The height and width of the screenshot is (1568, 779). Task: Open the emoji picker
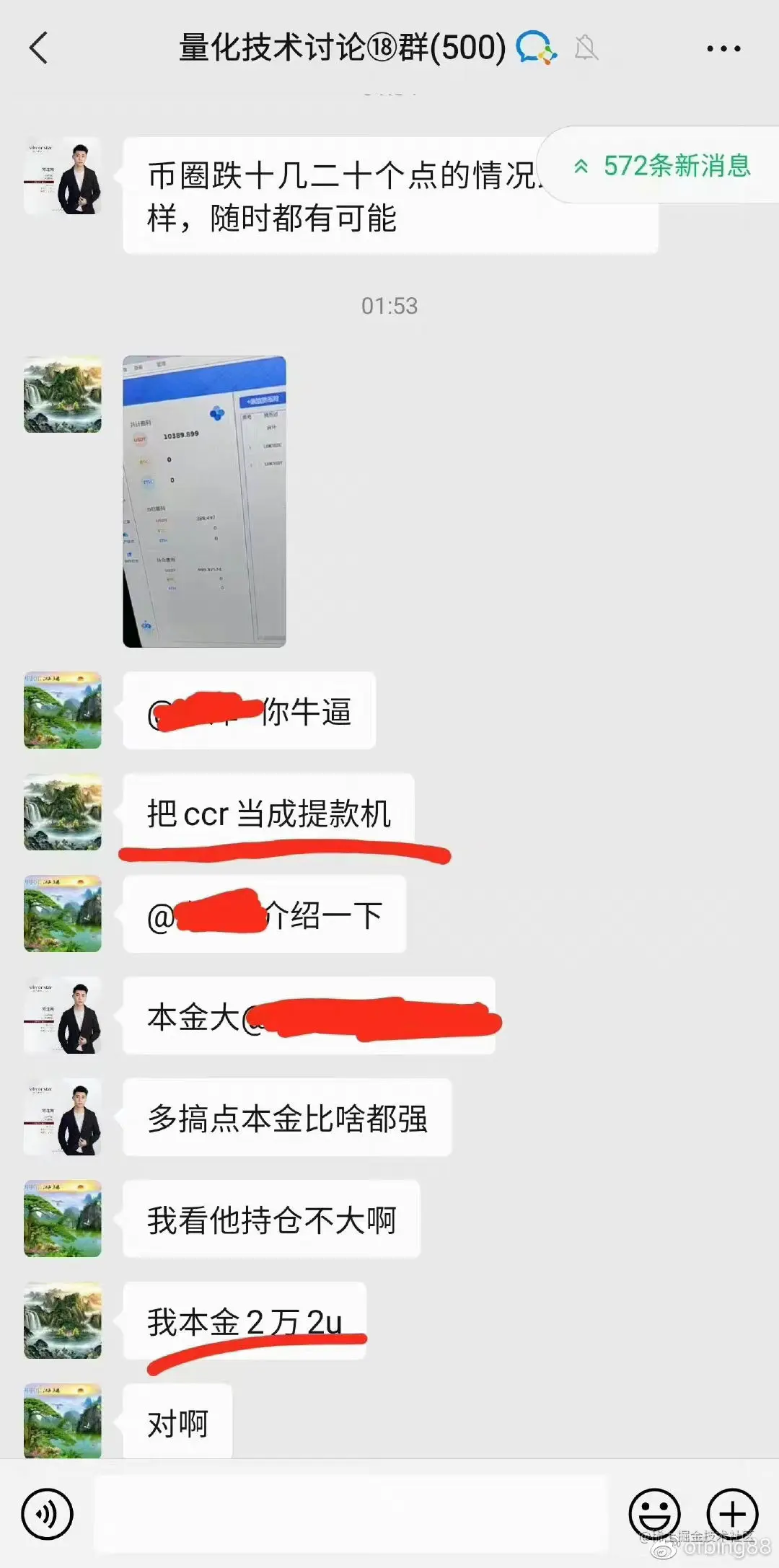pos(654,1513)
